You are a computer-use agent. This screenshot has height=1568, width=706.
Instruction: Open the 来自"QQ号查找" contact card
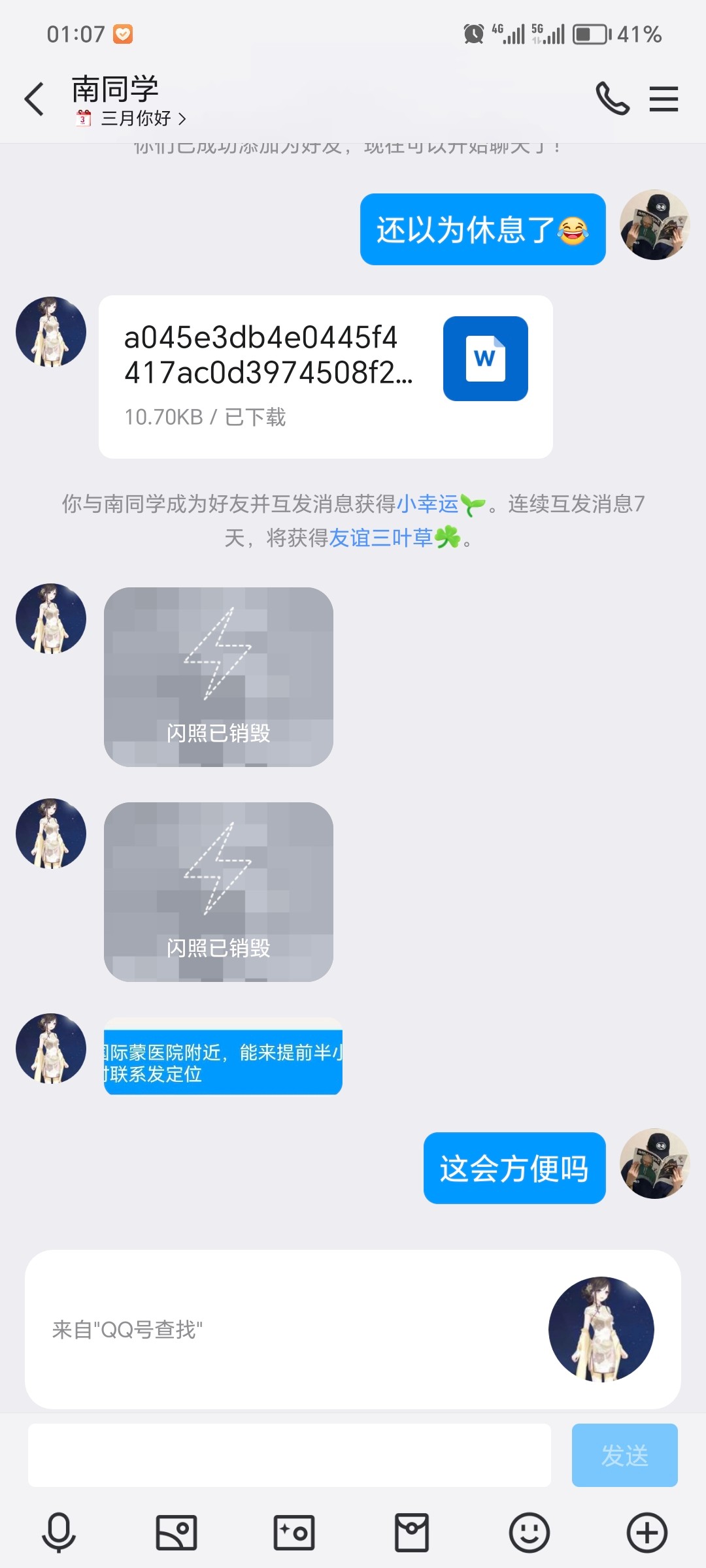click(353, 1329)
